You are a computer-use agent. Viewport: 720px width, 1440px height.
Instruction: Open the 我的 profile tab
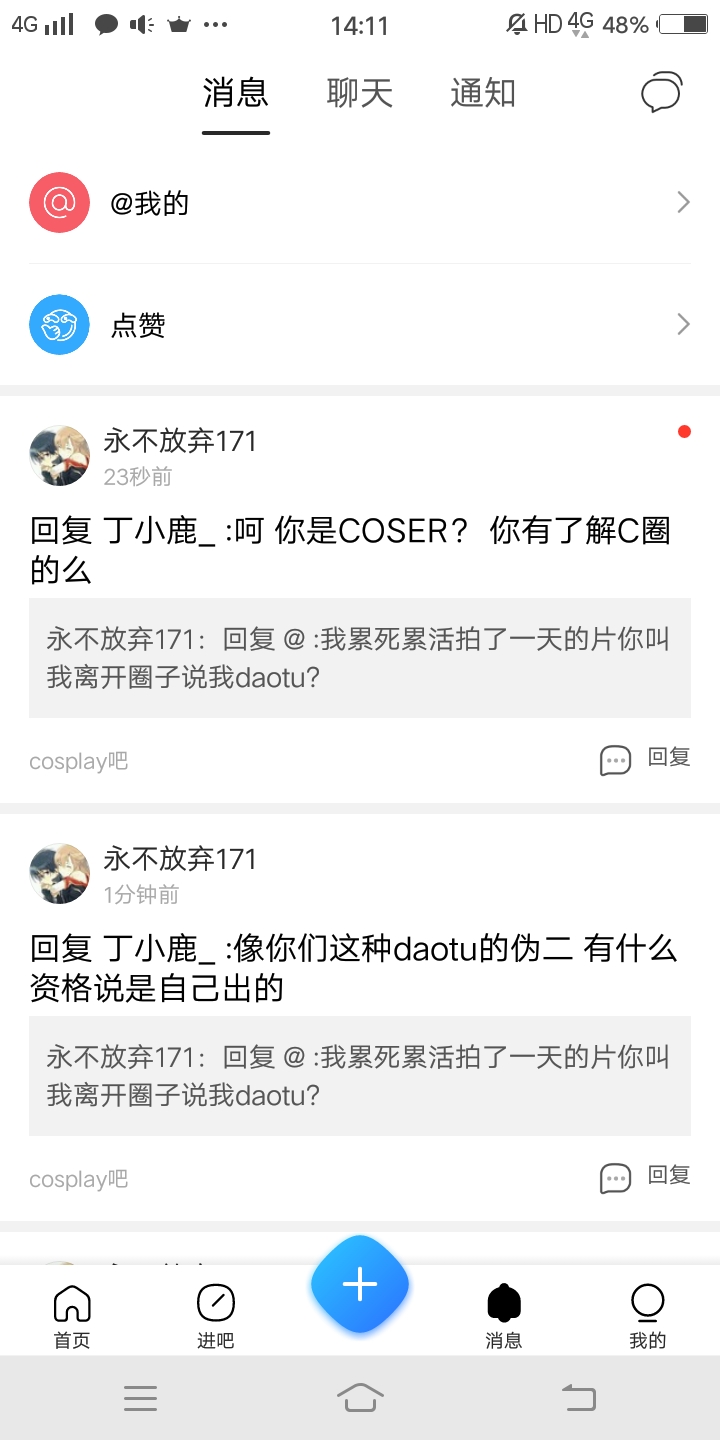(x=647, y=1316)
